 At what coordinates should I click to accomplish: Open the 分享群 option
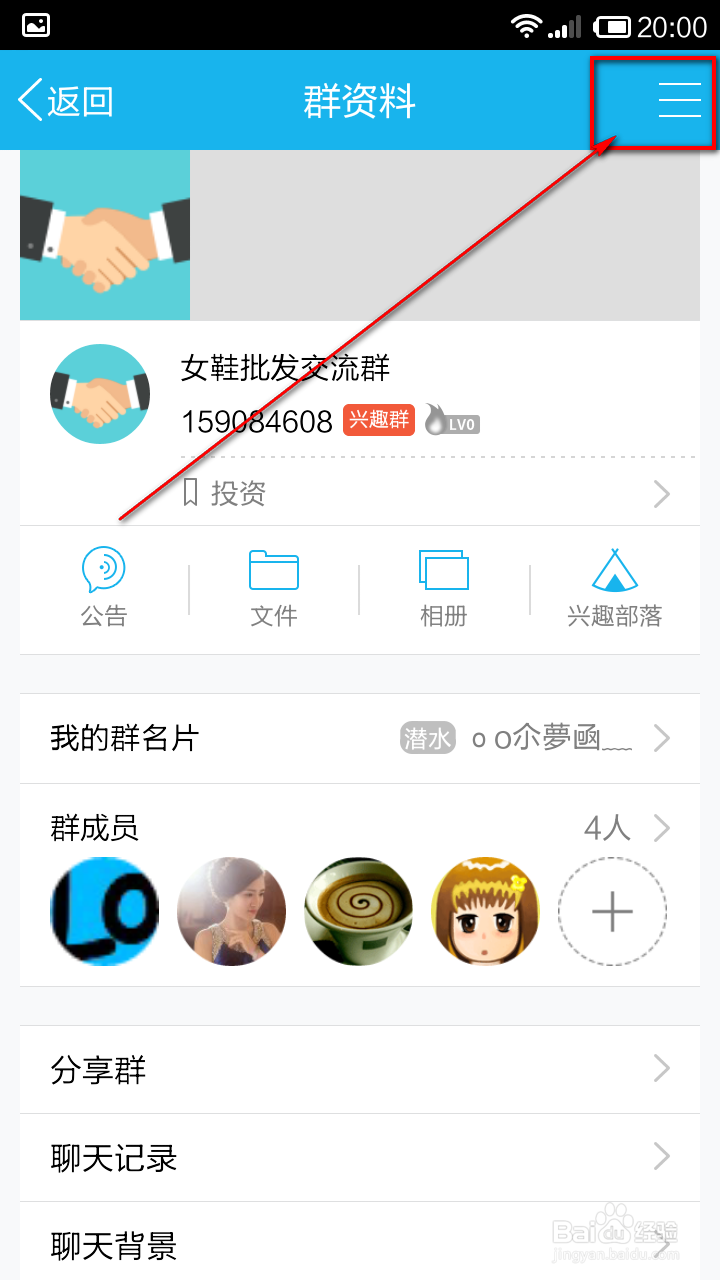click(360, 1069)
